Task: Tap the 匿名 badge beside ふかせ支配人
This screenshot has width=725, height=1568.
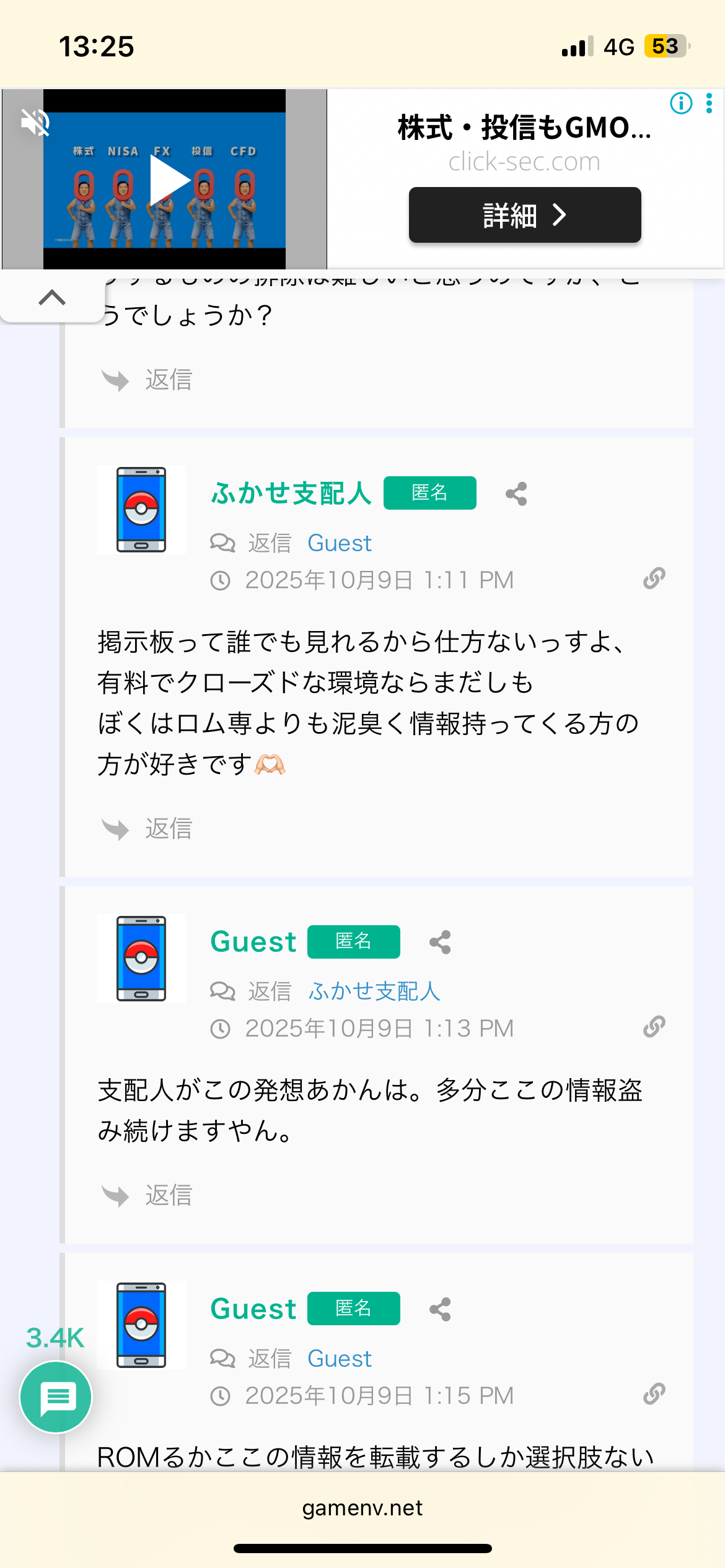Action: [x=429, y=494]
